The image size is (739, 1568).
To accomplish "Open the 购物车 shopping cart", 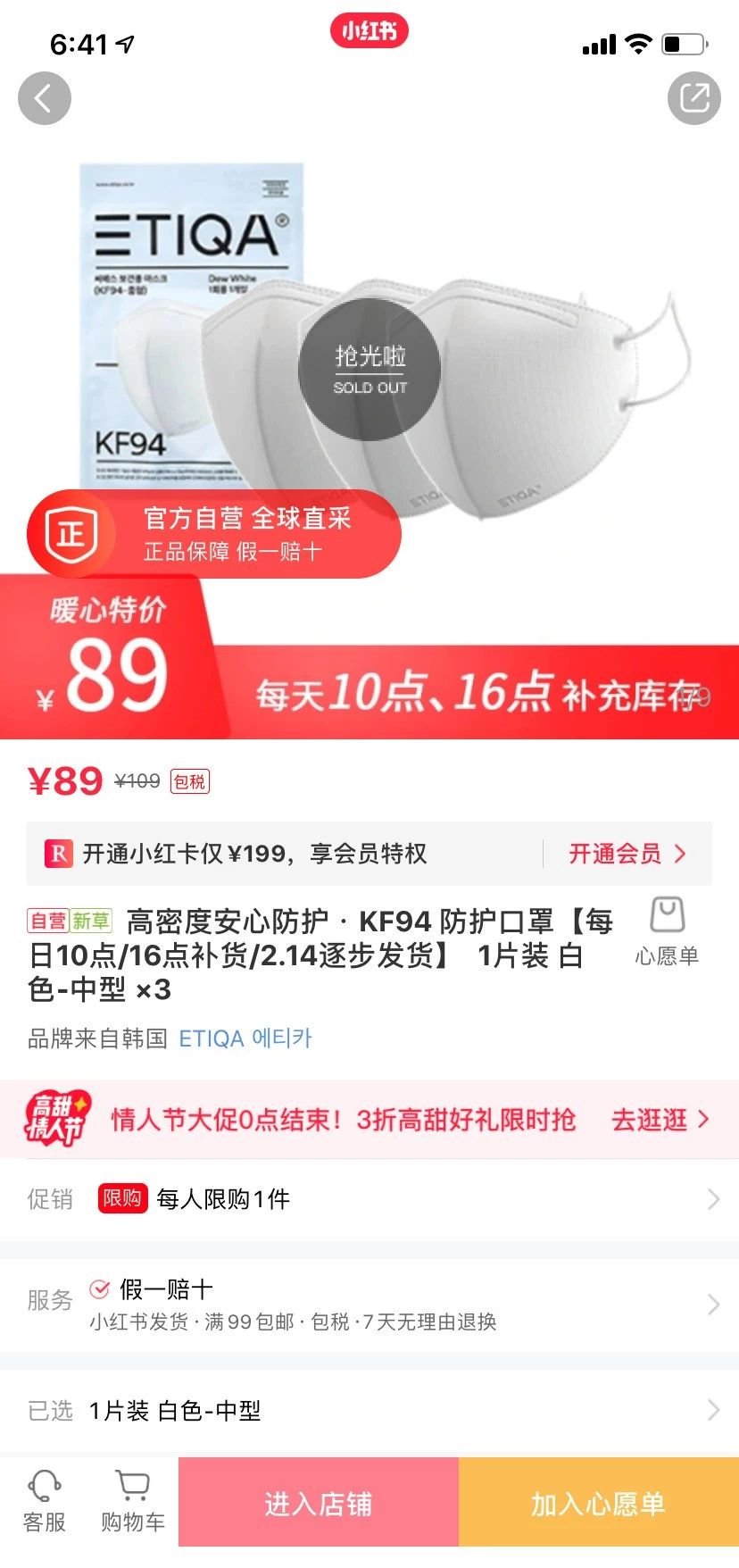I will click(133, 1502).
